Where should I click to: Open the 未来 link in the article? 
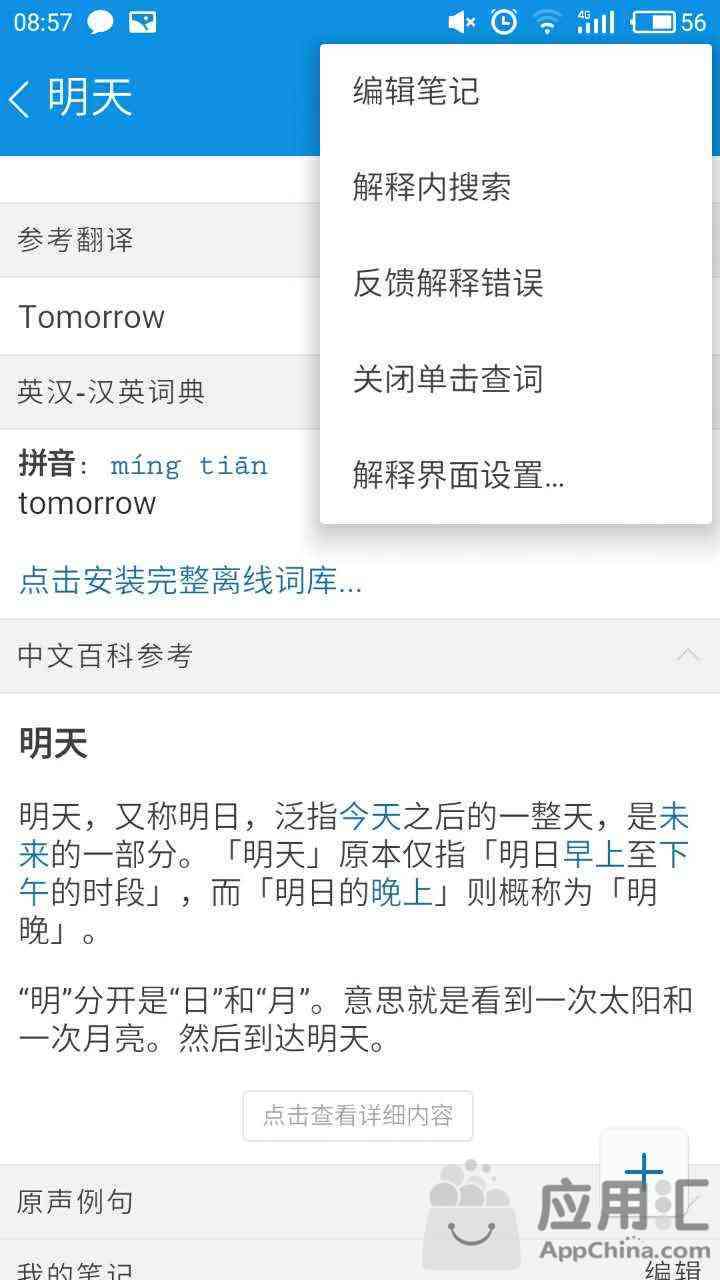click(673, 818)
